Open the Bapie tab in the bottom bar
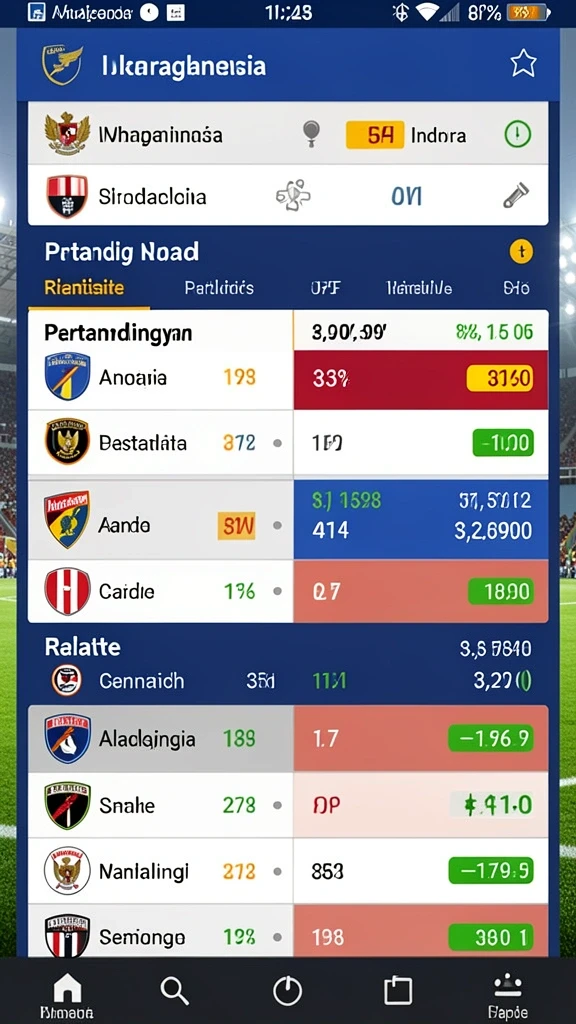This screenshot has height=1024, width=576. [508, 997]
